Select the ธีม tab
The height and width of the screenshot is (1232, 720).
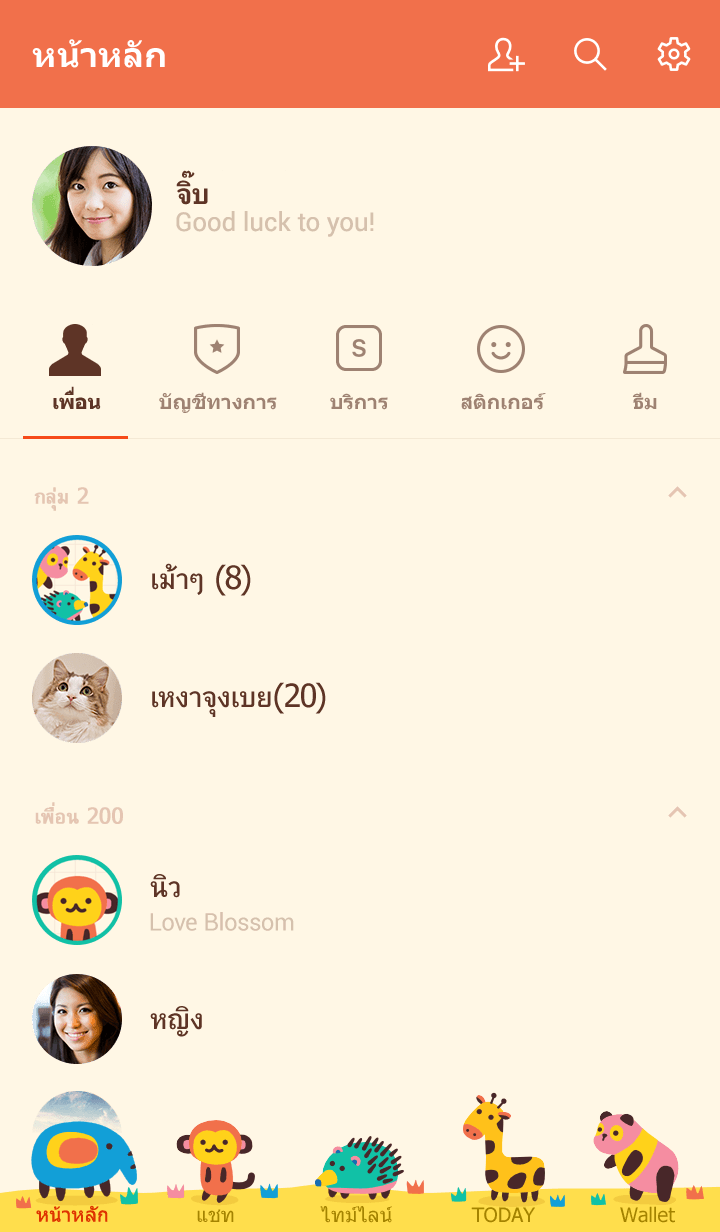[x=645, y=369]
